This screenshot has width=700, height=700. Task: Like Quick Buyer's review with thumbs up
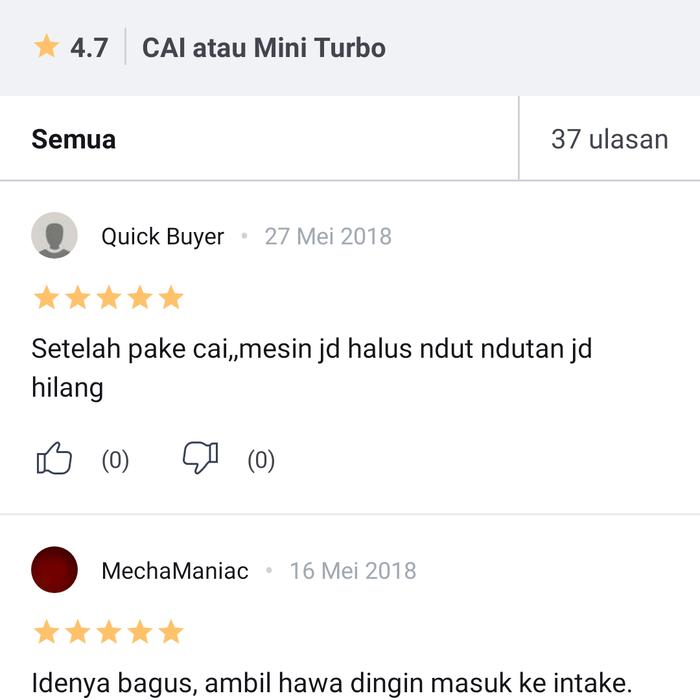point(54,460)
